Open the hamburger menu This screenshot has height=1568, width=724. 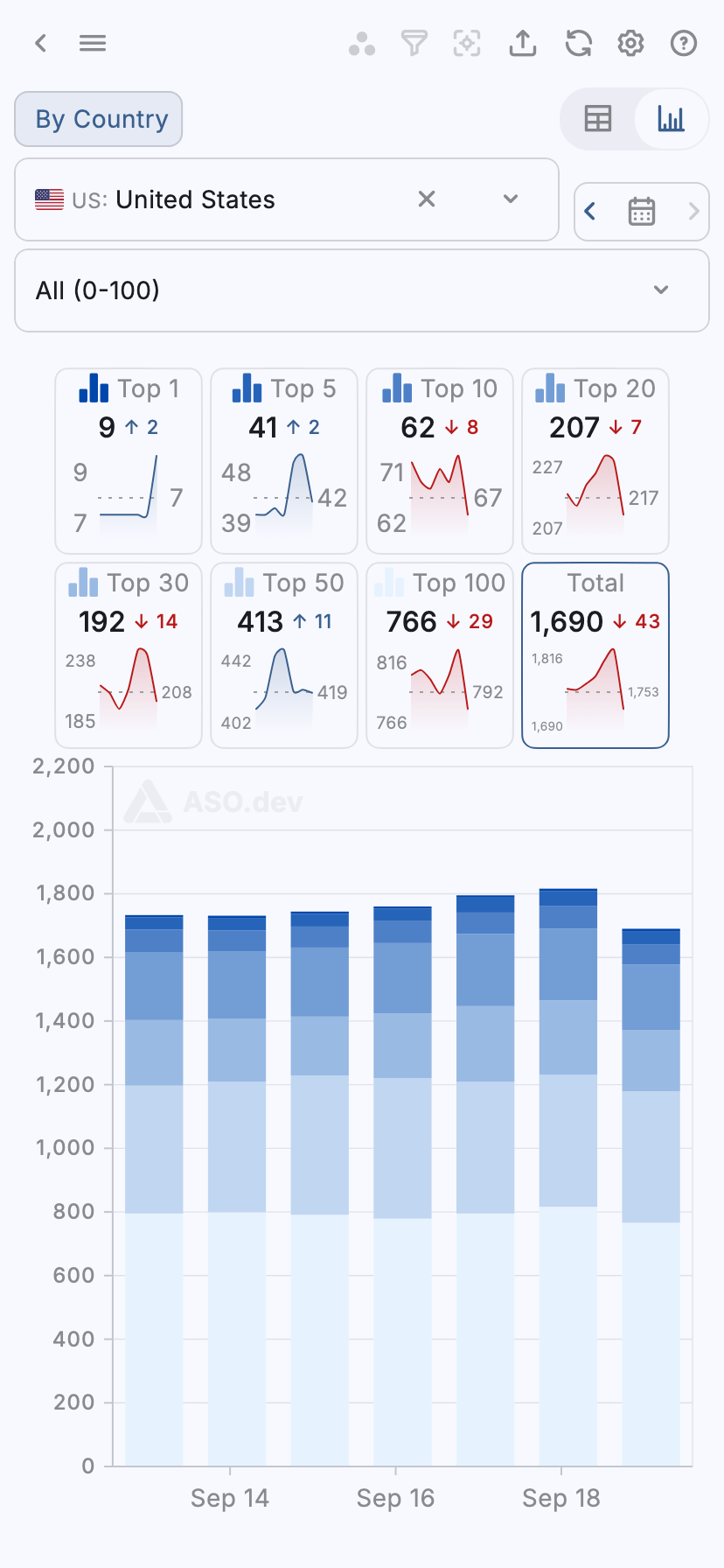click(x=92, y=43)
